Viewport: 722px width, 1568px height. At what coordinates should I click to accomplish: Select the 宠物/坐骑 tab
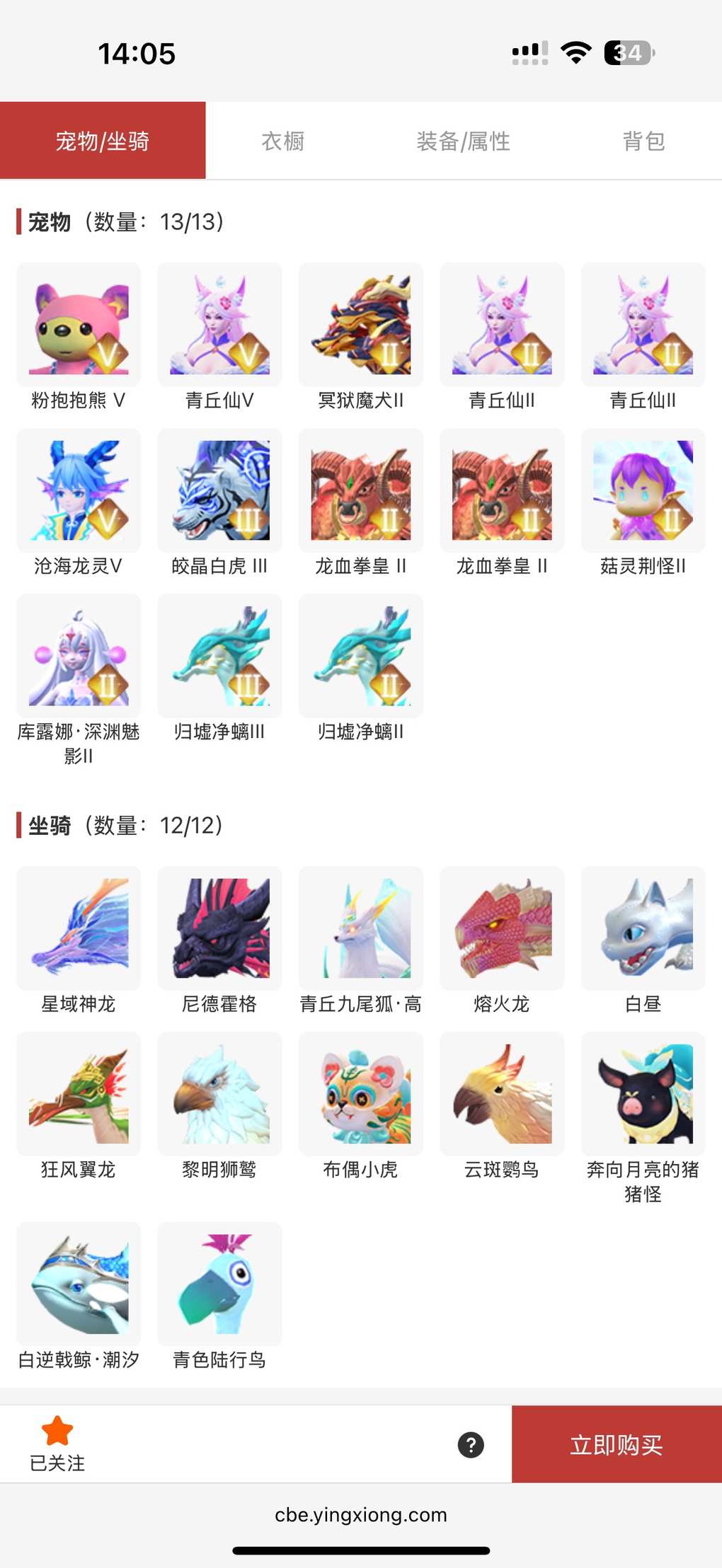coord(103,141)
